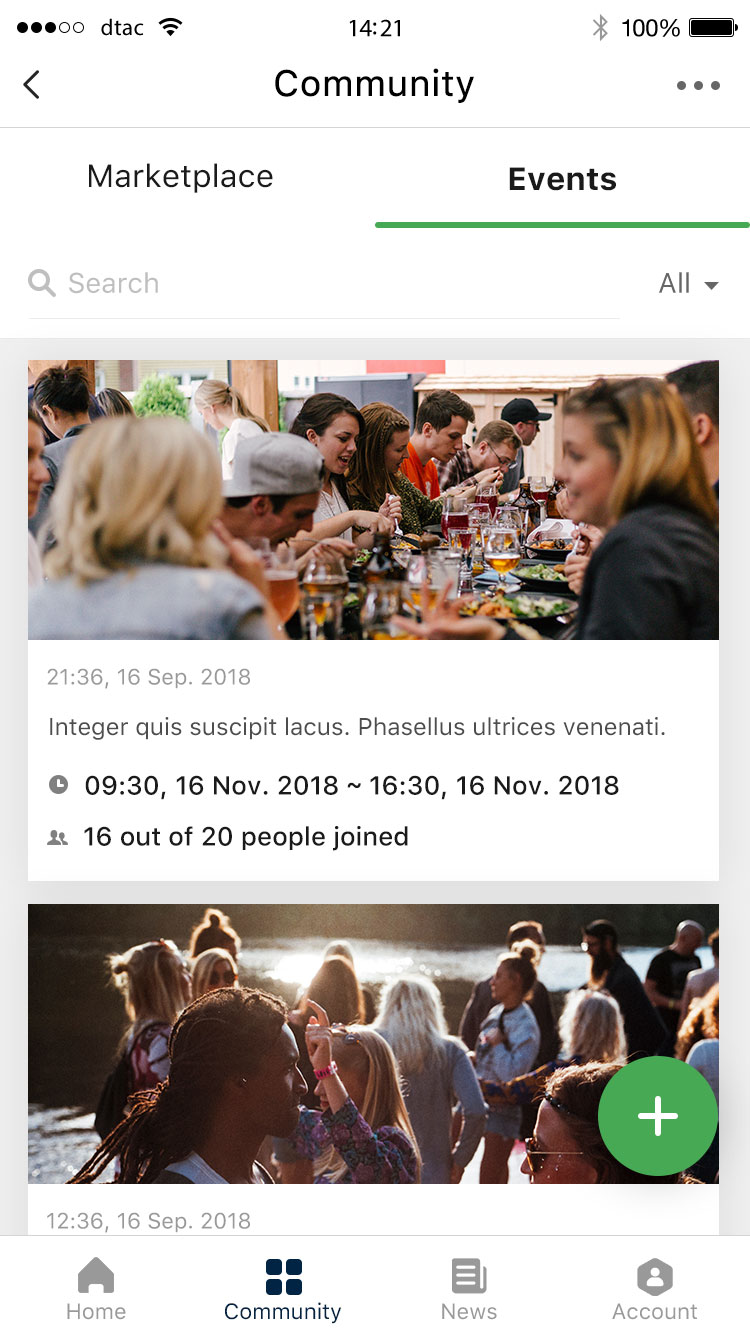Open the Account tab
The image size is (750, 1334).
coord(655,1290)
